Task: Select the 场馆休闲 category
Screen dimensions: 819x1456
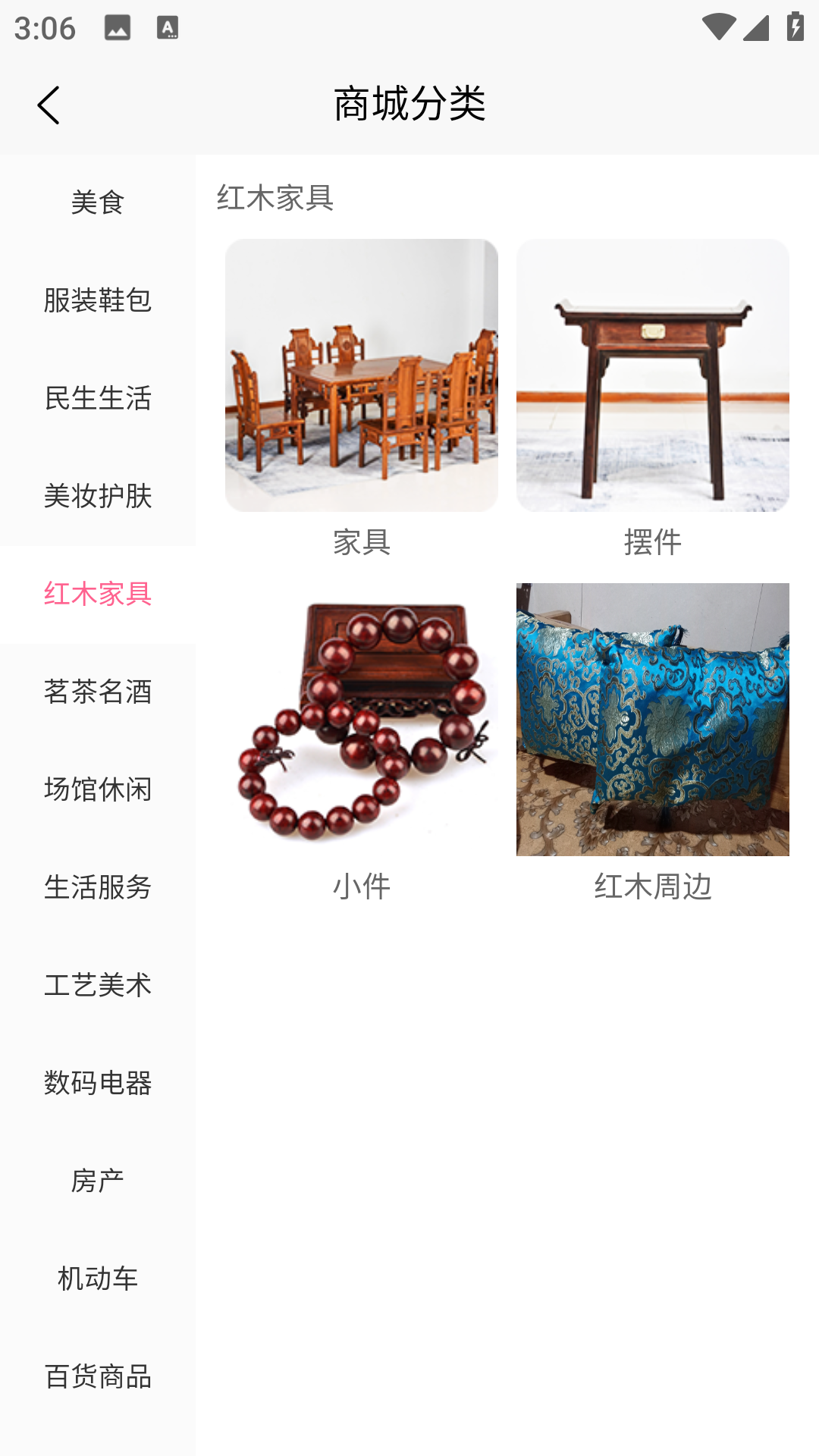Action: (97, 789)
